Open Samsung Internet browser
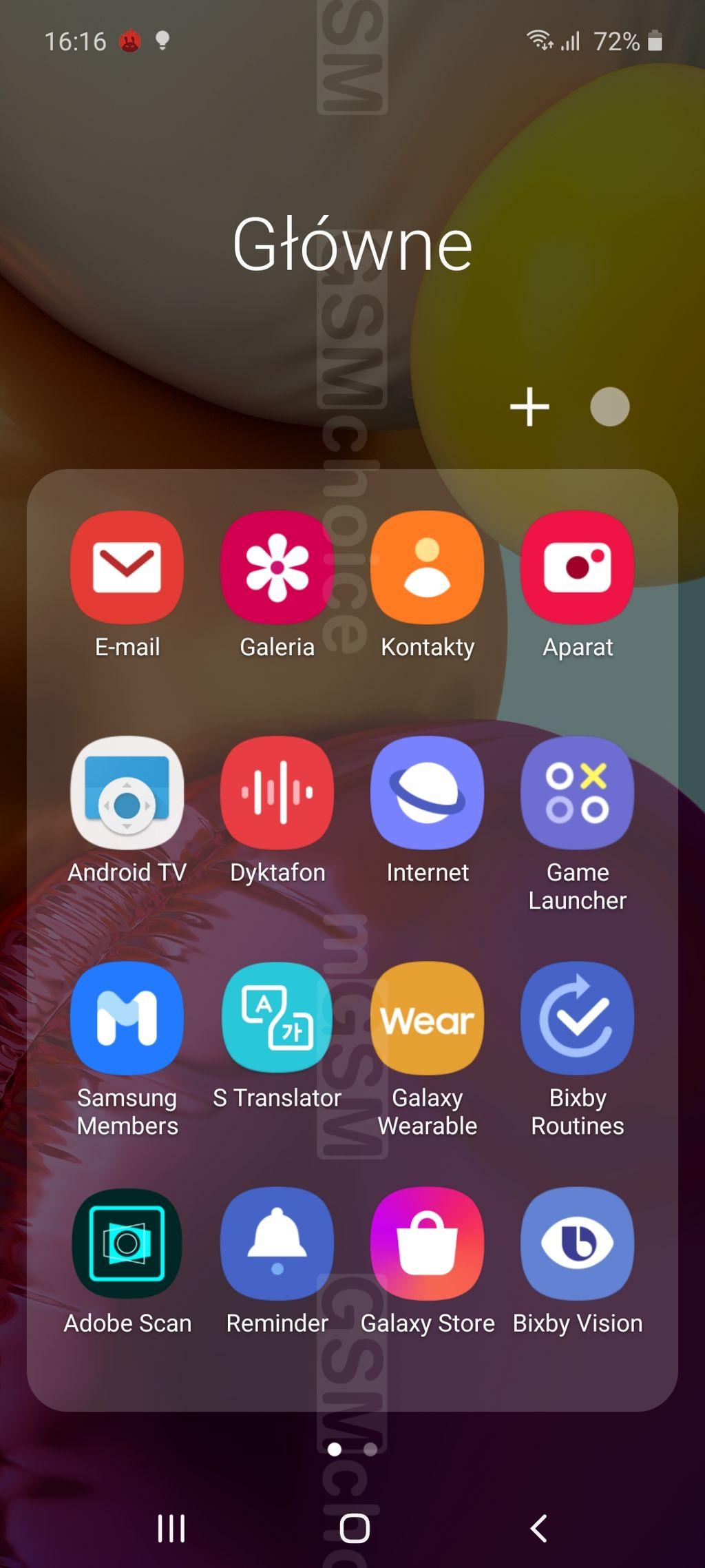 [x=427, y=792]
